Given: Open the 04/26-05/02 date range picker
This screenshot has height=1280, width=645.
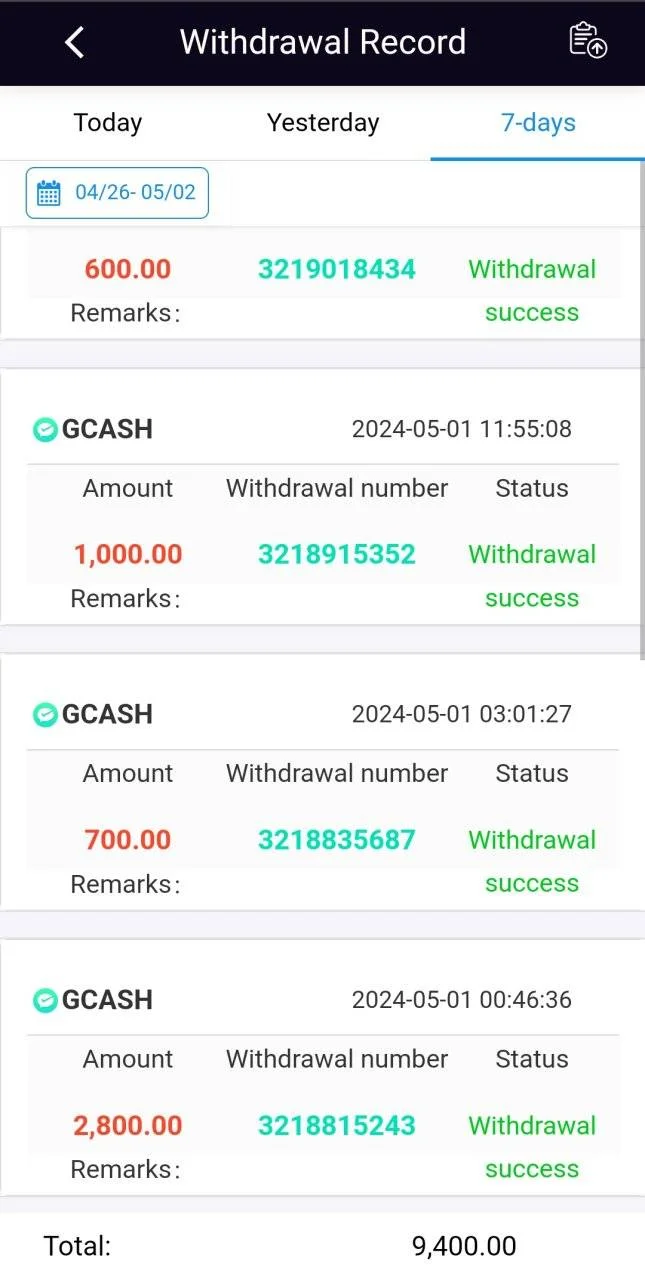Looking at the screenshot, I should click(117, 192).
